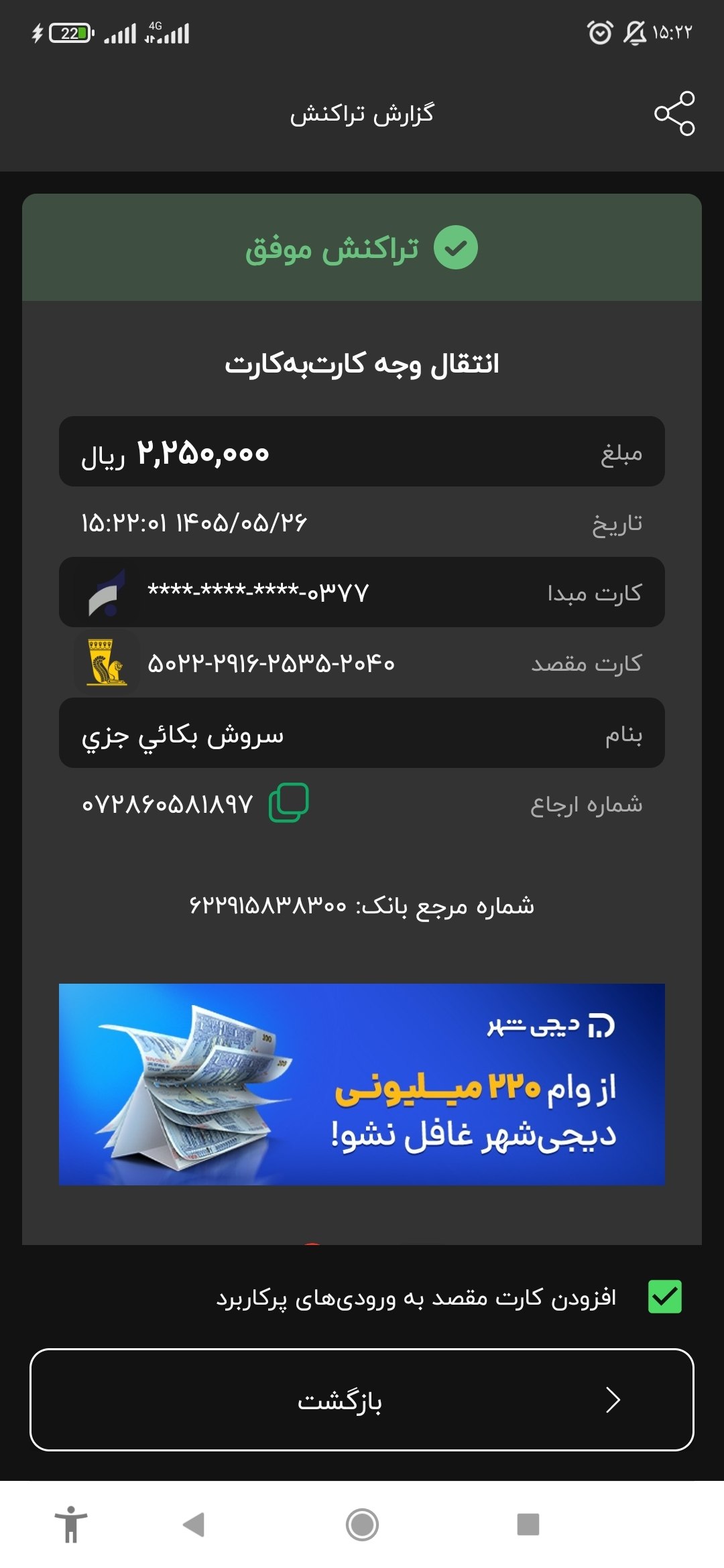Tap the بازگشت return button

coord(362,1400)
